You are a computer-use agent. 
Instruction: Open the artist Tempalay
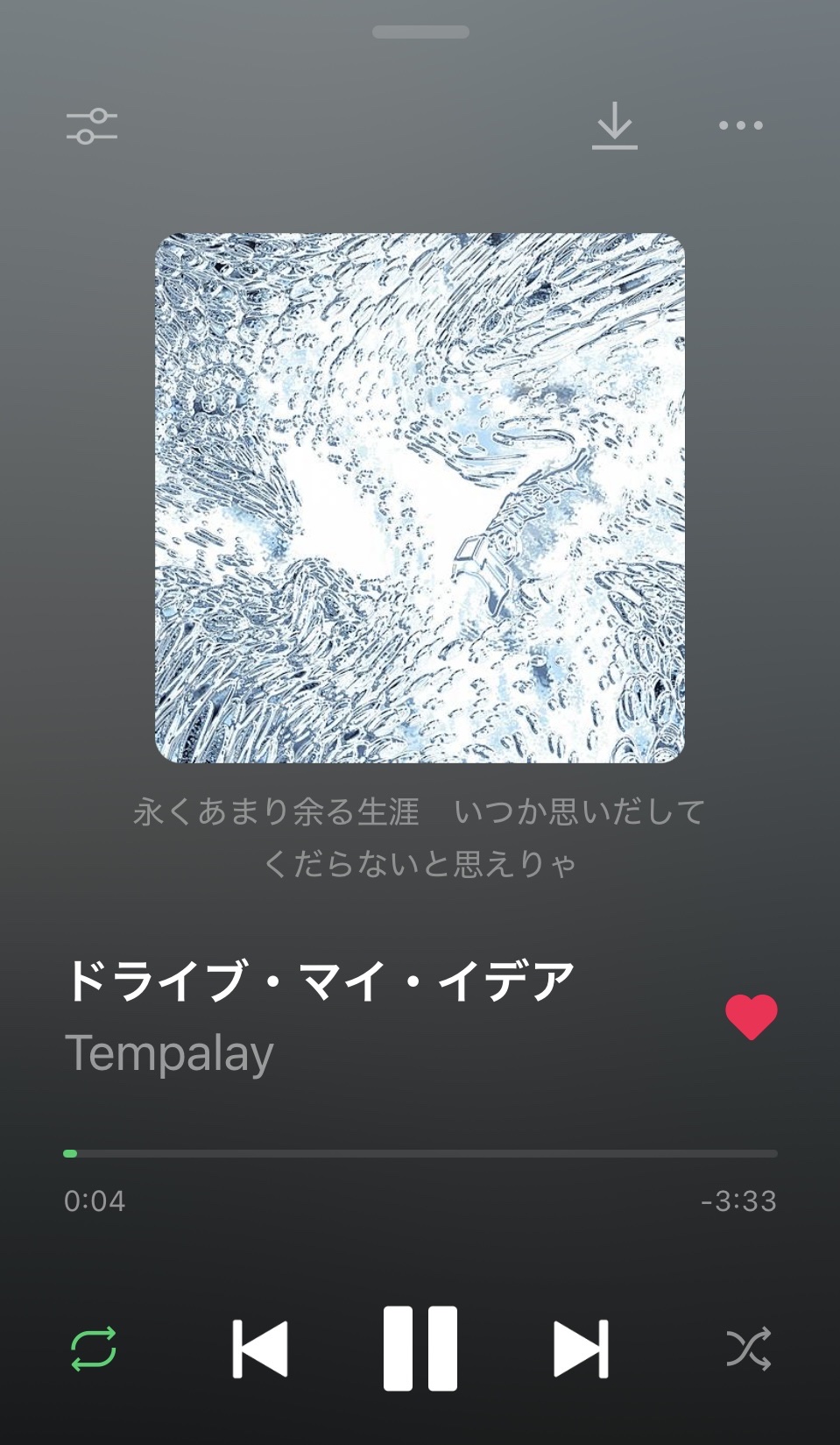click(169, 1053)
